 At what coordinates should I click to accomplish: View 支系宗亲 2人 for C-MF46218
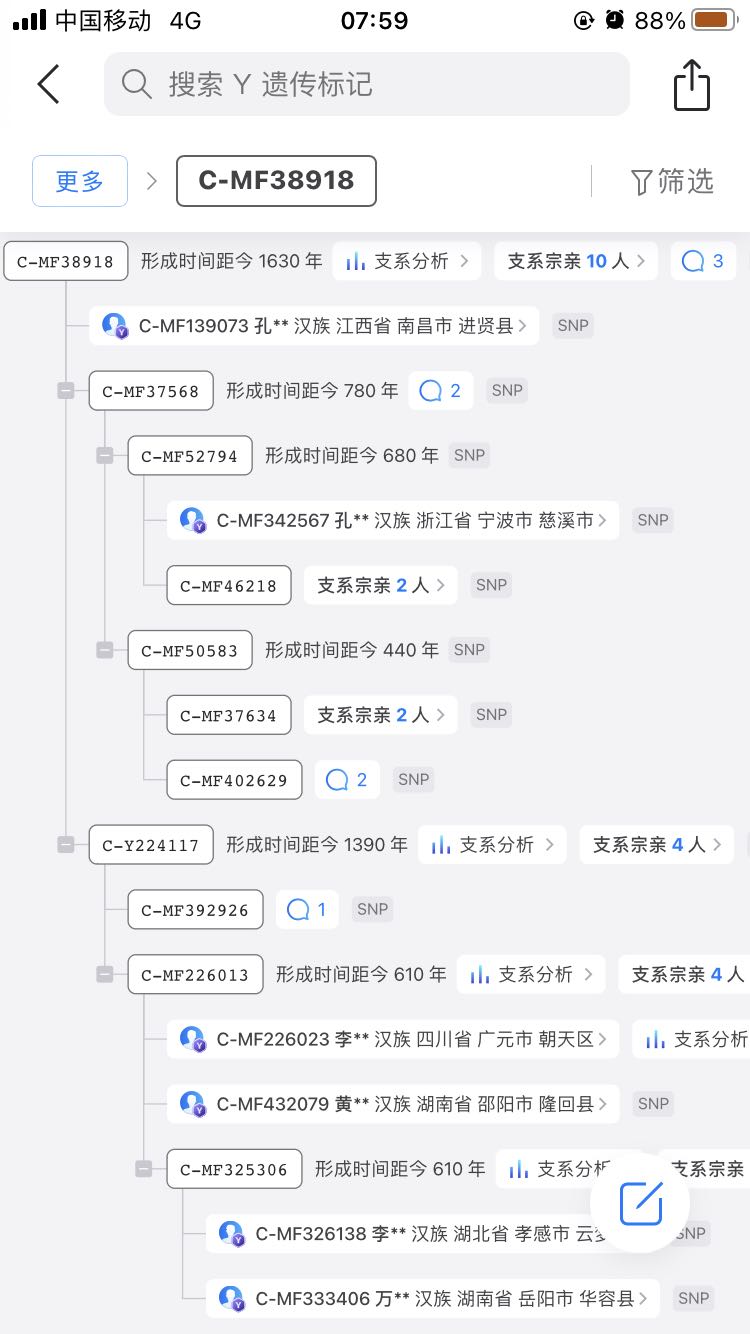click(380, 585)
